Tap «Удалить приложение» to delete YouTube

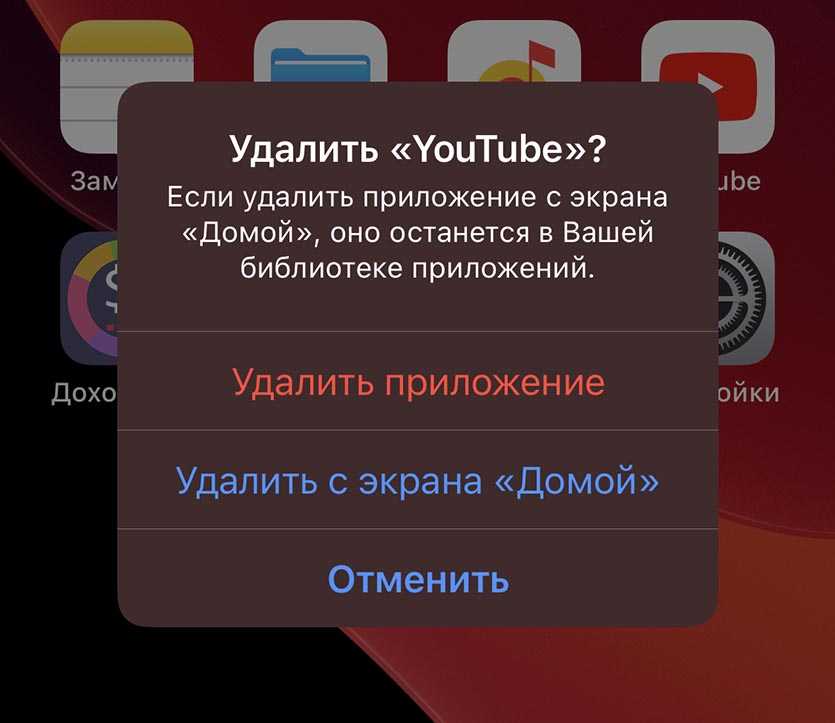click(418, 382)
